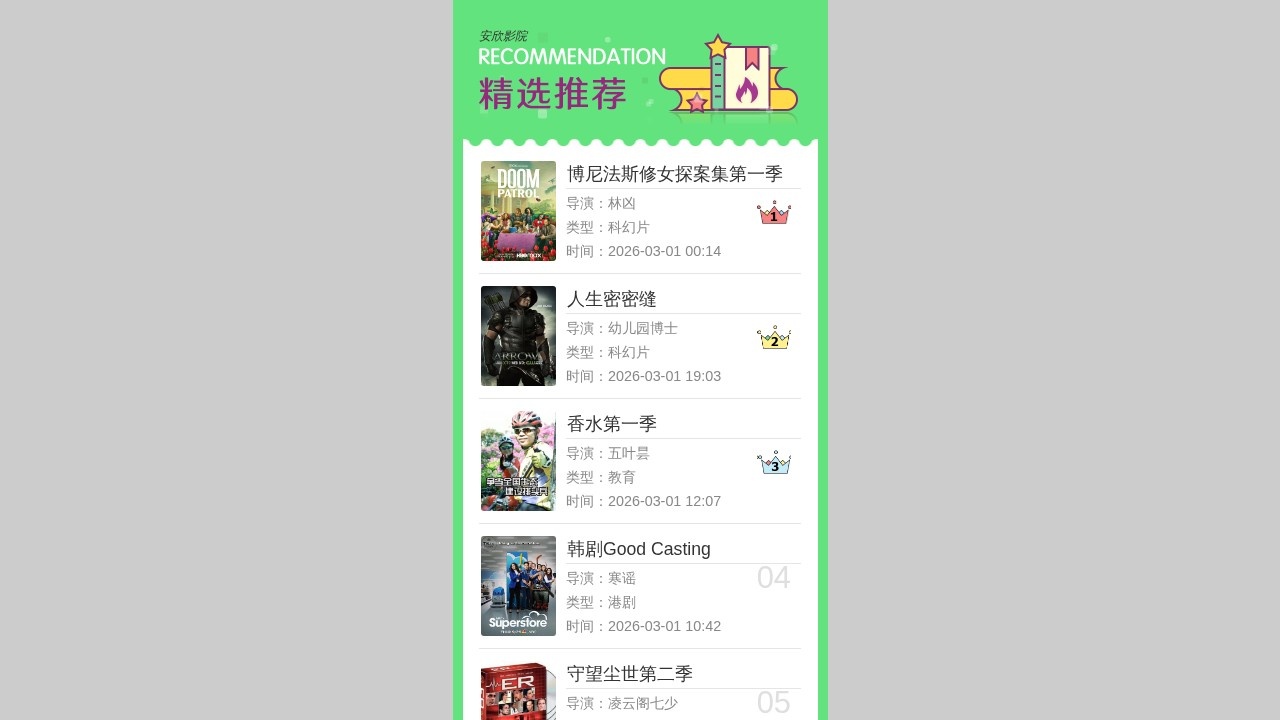
Task: Select the 香水第一季 listing
Action: [x=611, y=425]
